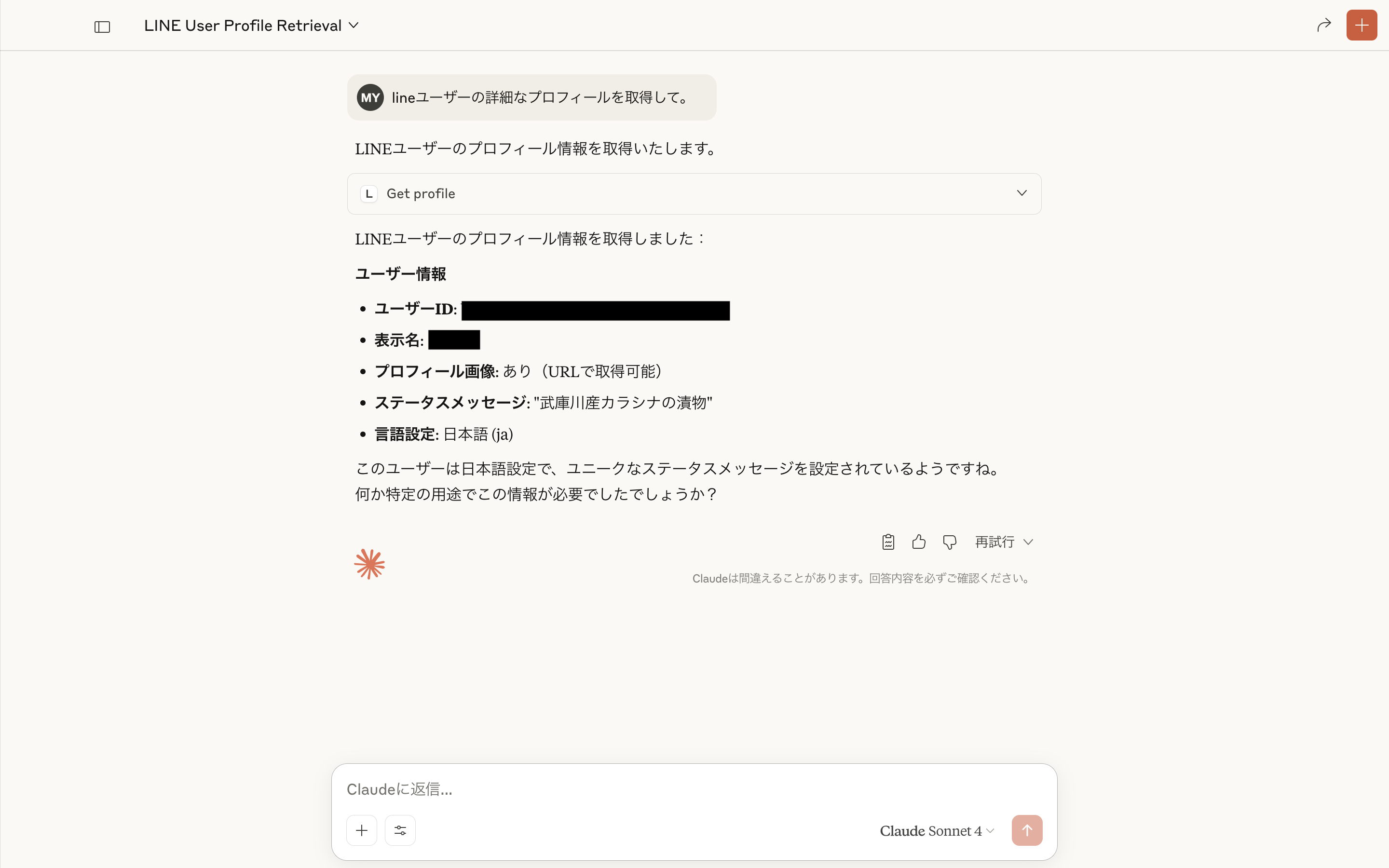
Task: Share this conversation
Action: tap(1323, 25)
